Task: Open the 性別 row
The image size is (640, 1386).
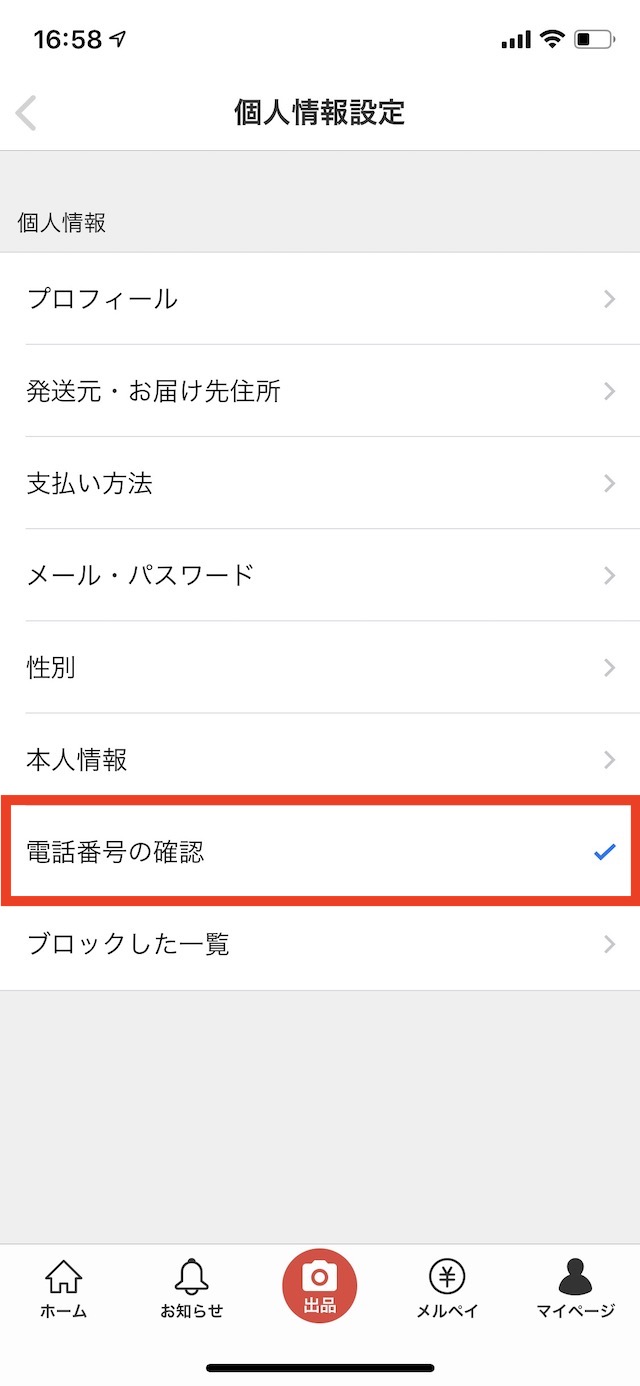Action: pyautogui.click(x=320, y=667)
